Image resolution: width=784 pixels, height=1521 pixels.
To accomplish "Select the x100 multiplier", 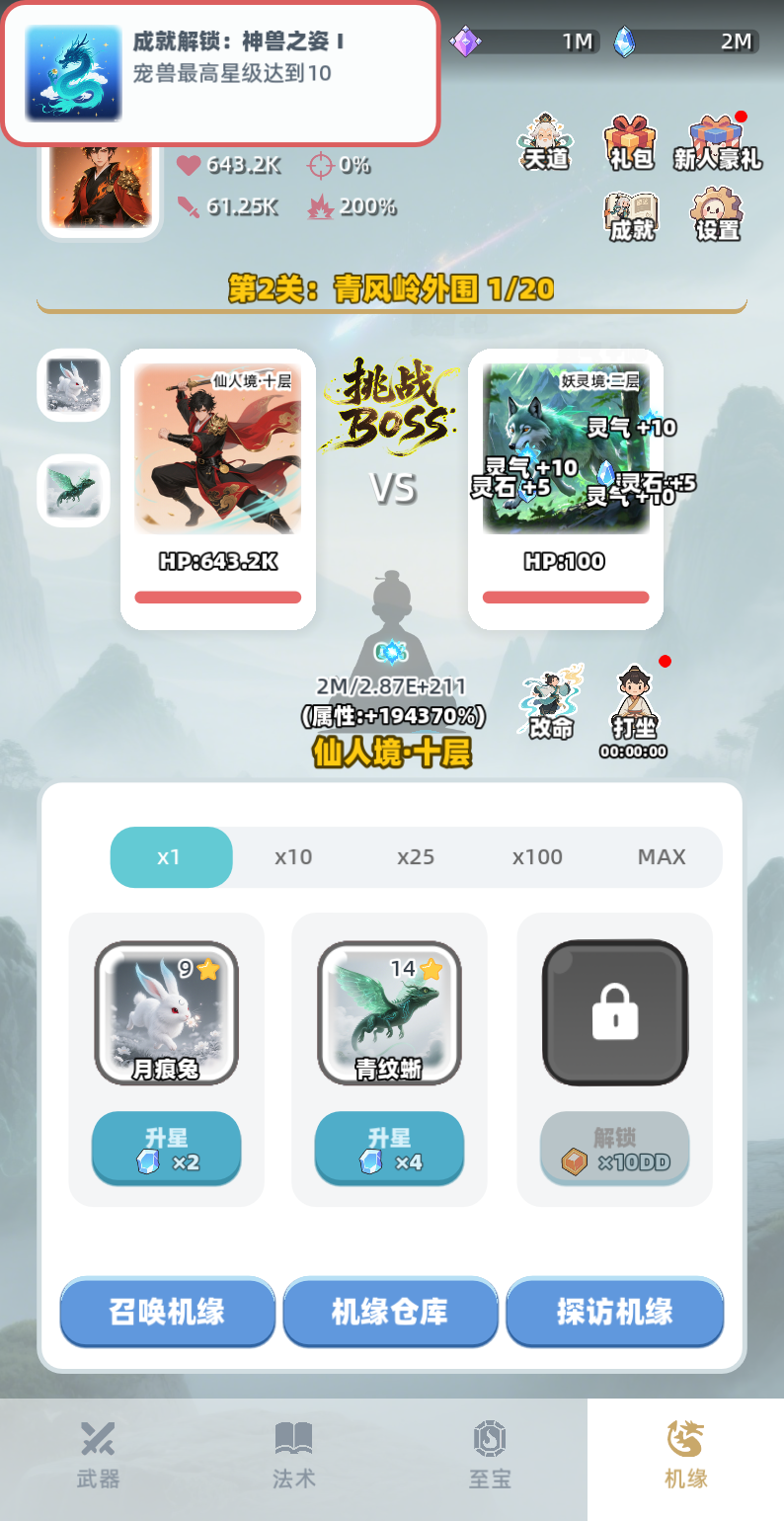I will [537, 856].
